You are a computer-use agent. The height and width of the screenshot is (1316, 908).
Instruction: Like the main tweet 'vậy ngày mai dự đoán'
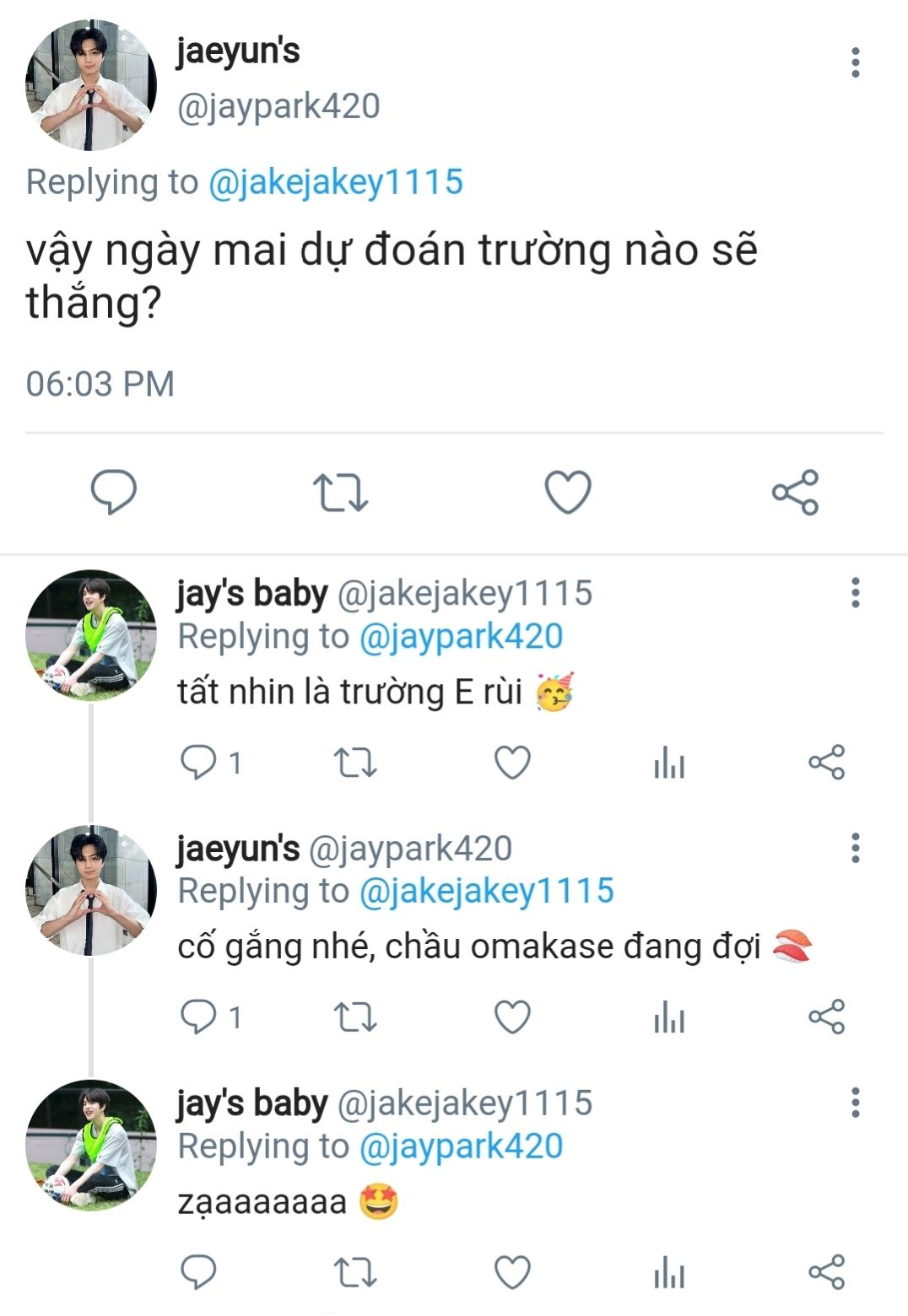click(x=568, y=493)
